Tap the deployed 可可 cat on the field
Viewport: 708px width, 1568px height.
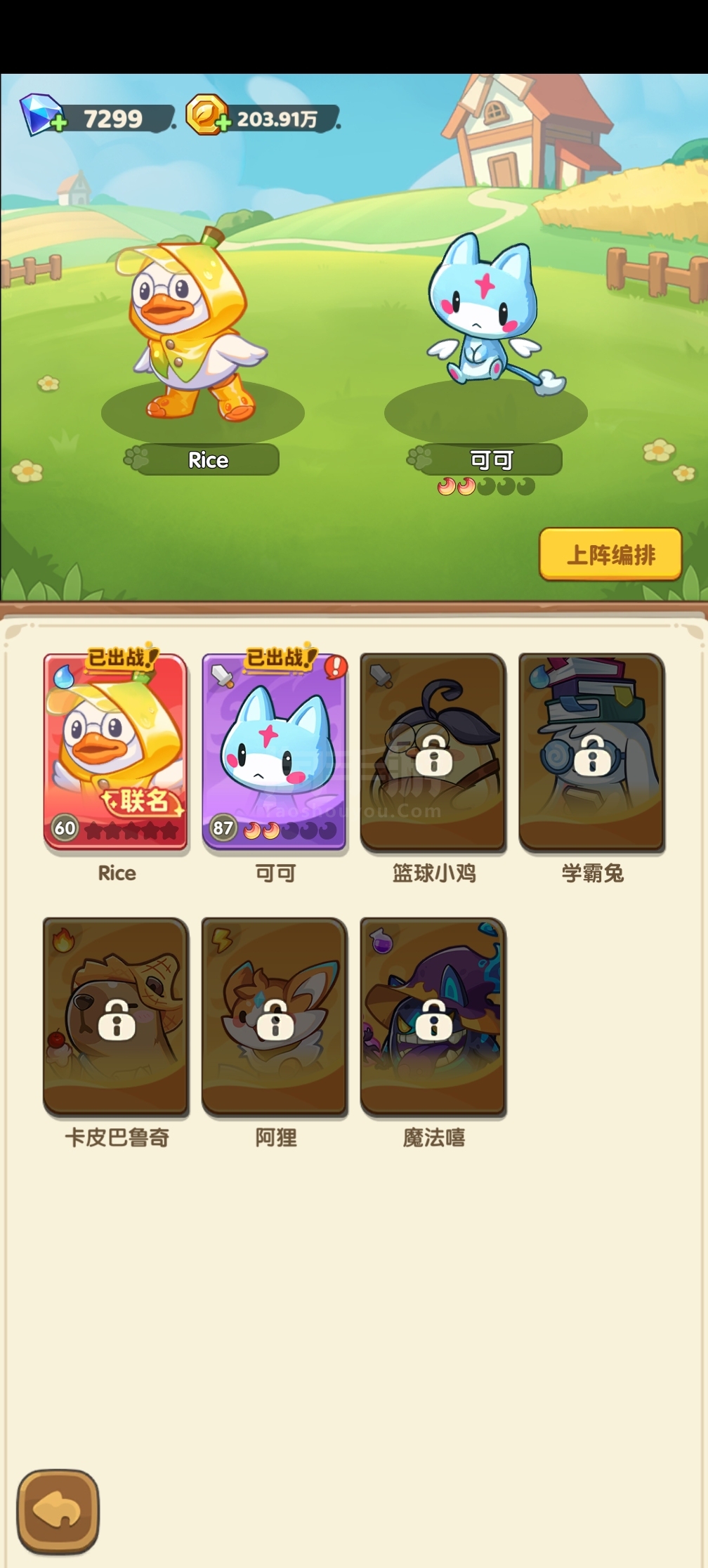coord(488,313)
